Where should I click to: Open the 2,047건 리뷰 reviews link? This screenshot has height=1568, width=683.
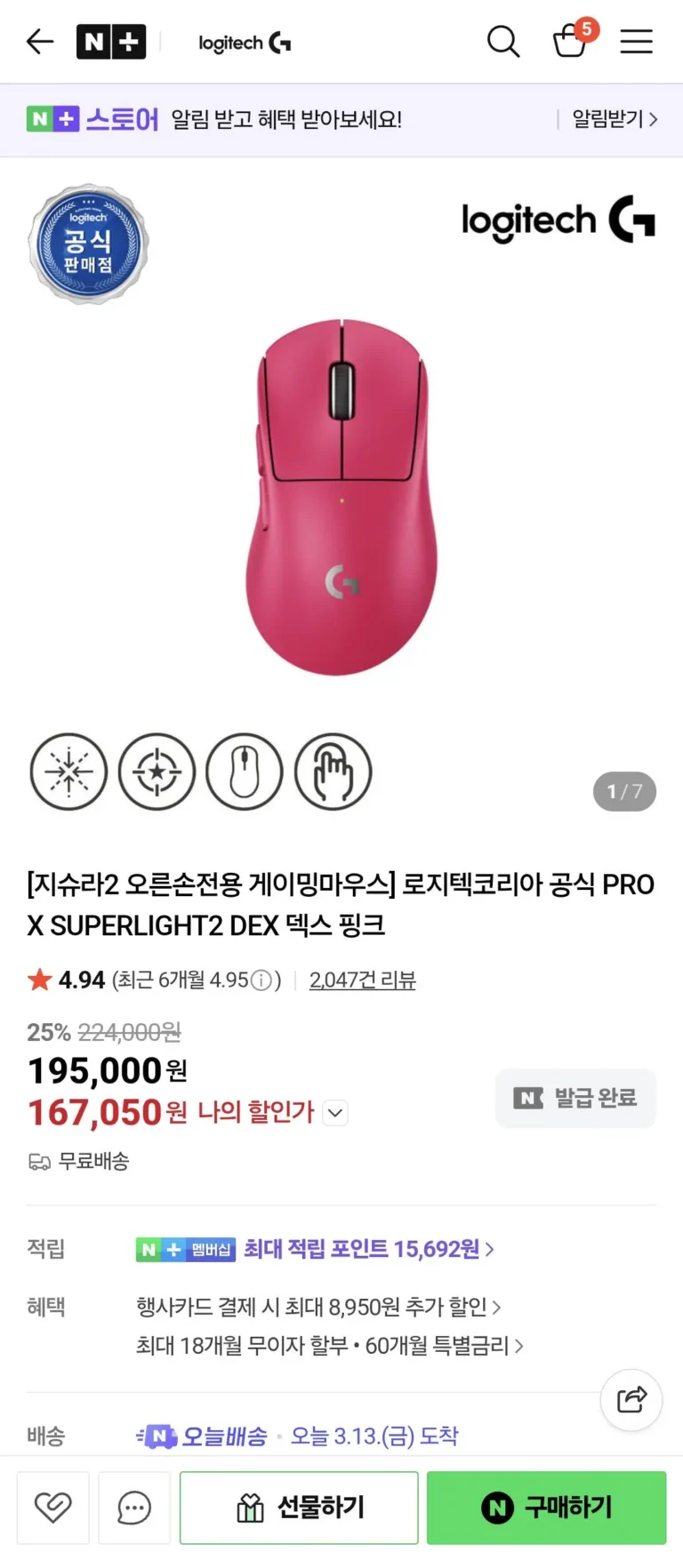click(362, 980)
